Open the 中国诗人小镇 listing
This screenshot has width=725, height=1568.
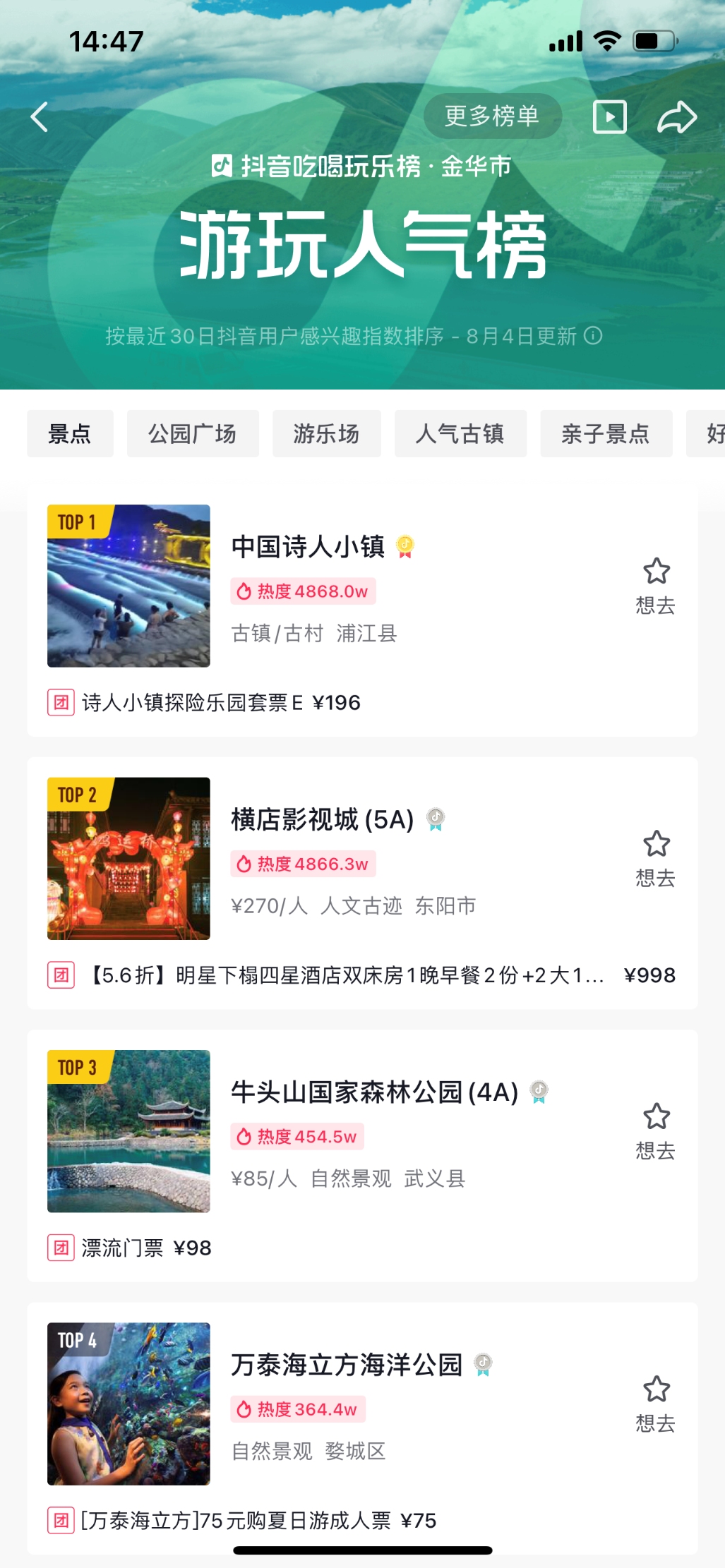click(308, 546)
